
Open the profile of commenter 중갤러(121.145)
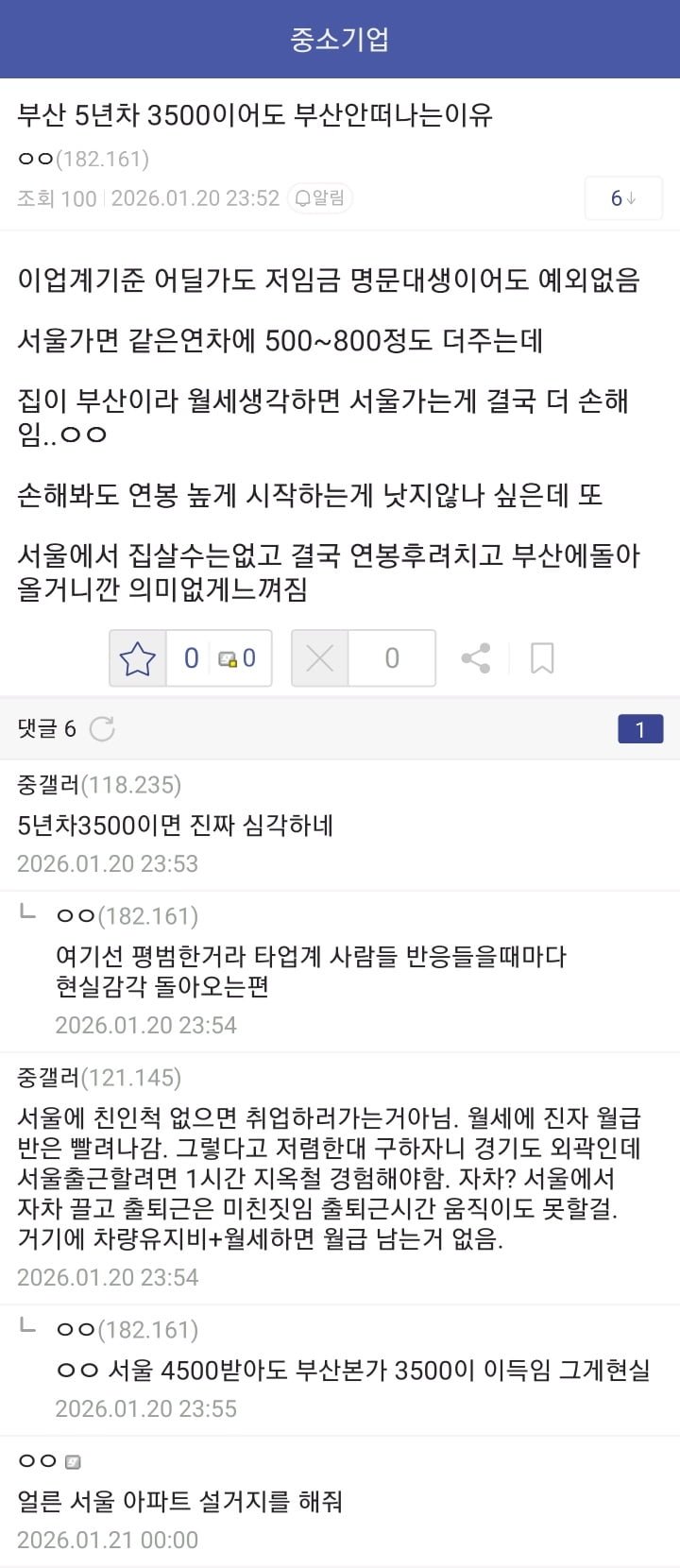pos(98,1078)
